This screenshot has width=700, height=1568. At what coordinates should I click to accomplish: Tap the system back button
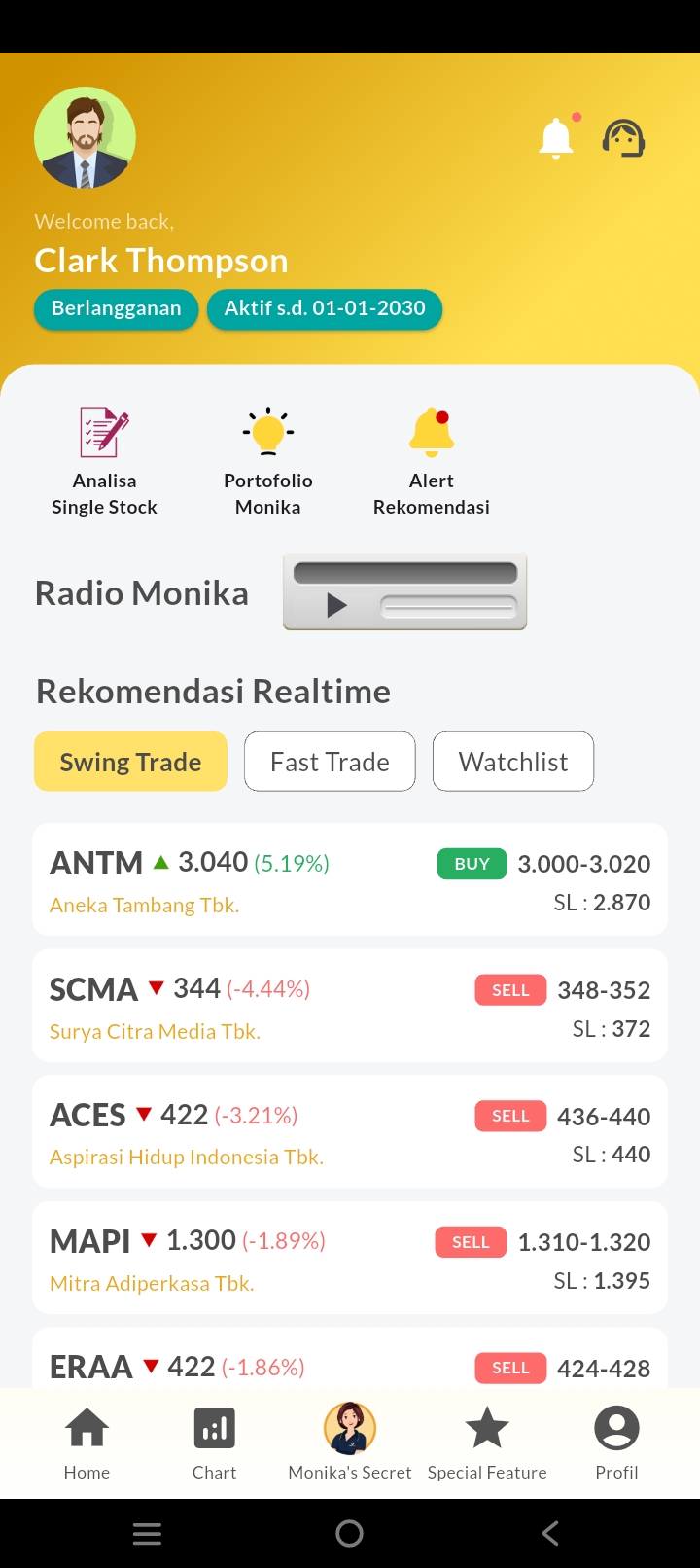(550, 1534)
